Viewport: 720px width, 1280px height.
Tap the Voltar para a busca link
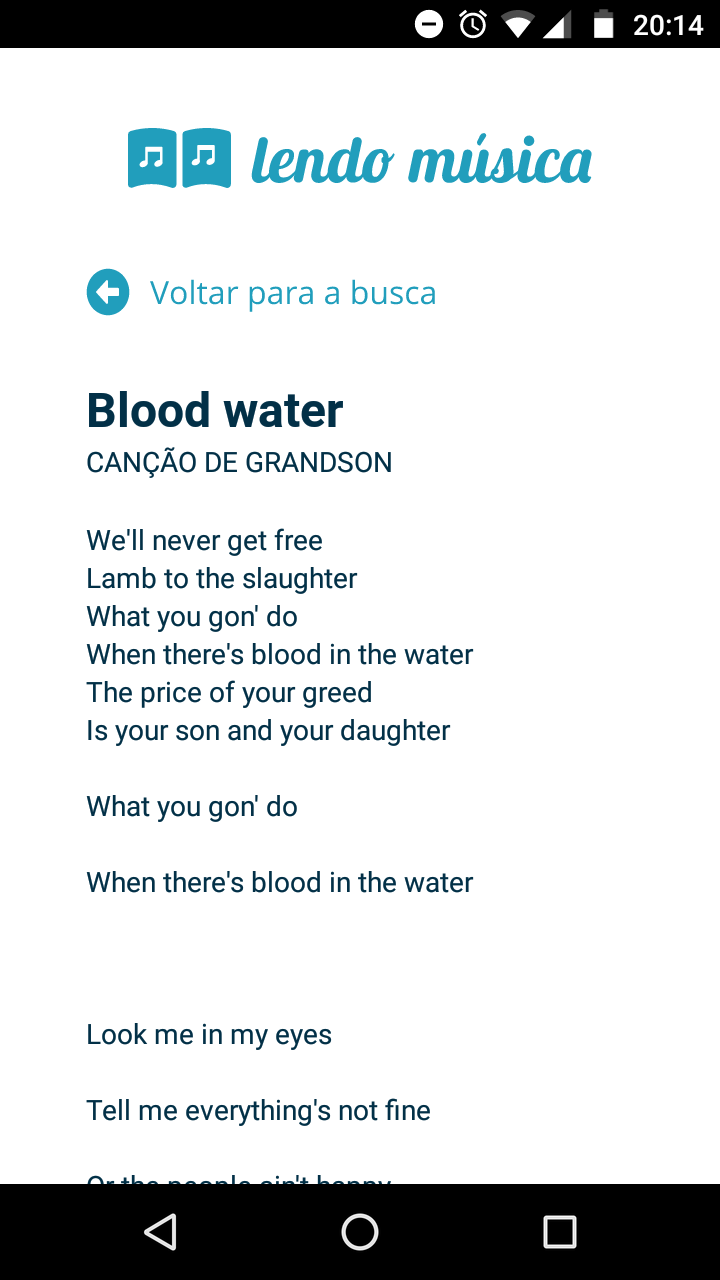click(x=292, y=293)
